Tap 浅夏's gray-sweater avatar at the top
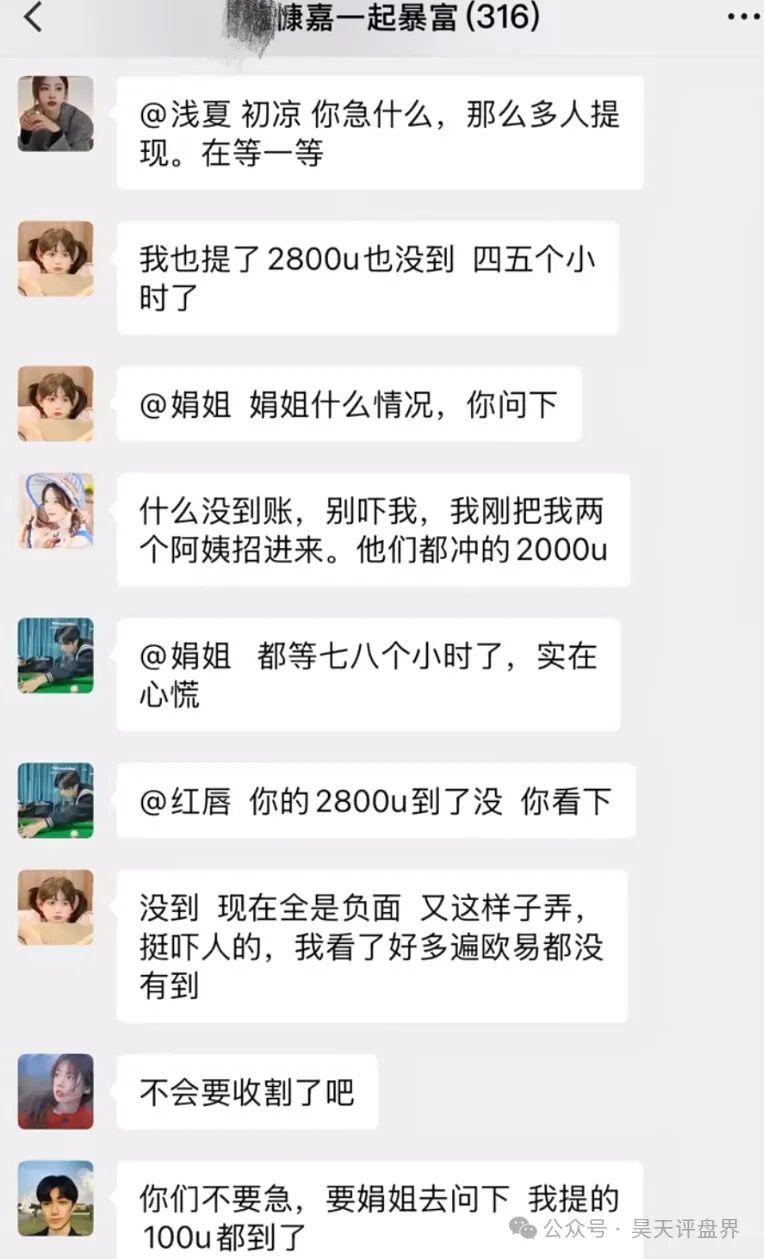 (x=55, y=113)
